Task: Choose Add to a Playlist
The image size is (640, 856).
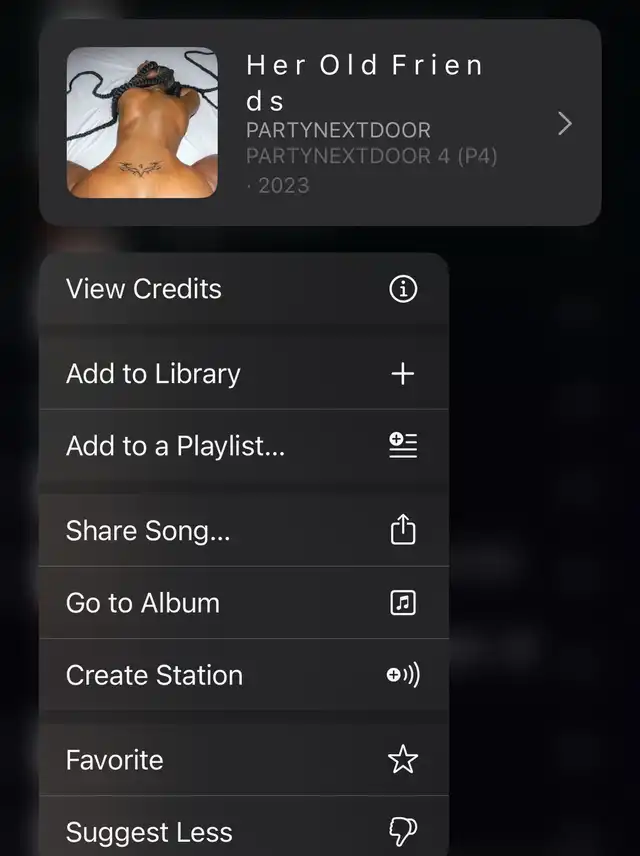Action: pyautogui.click(x=243, y=446)
